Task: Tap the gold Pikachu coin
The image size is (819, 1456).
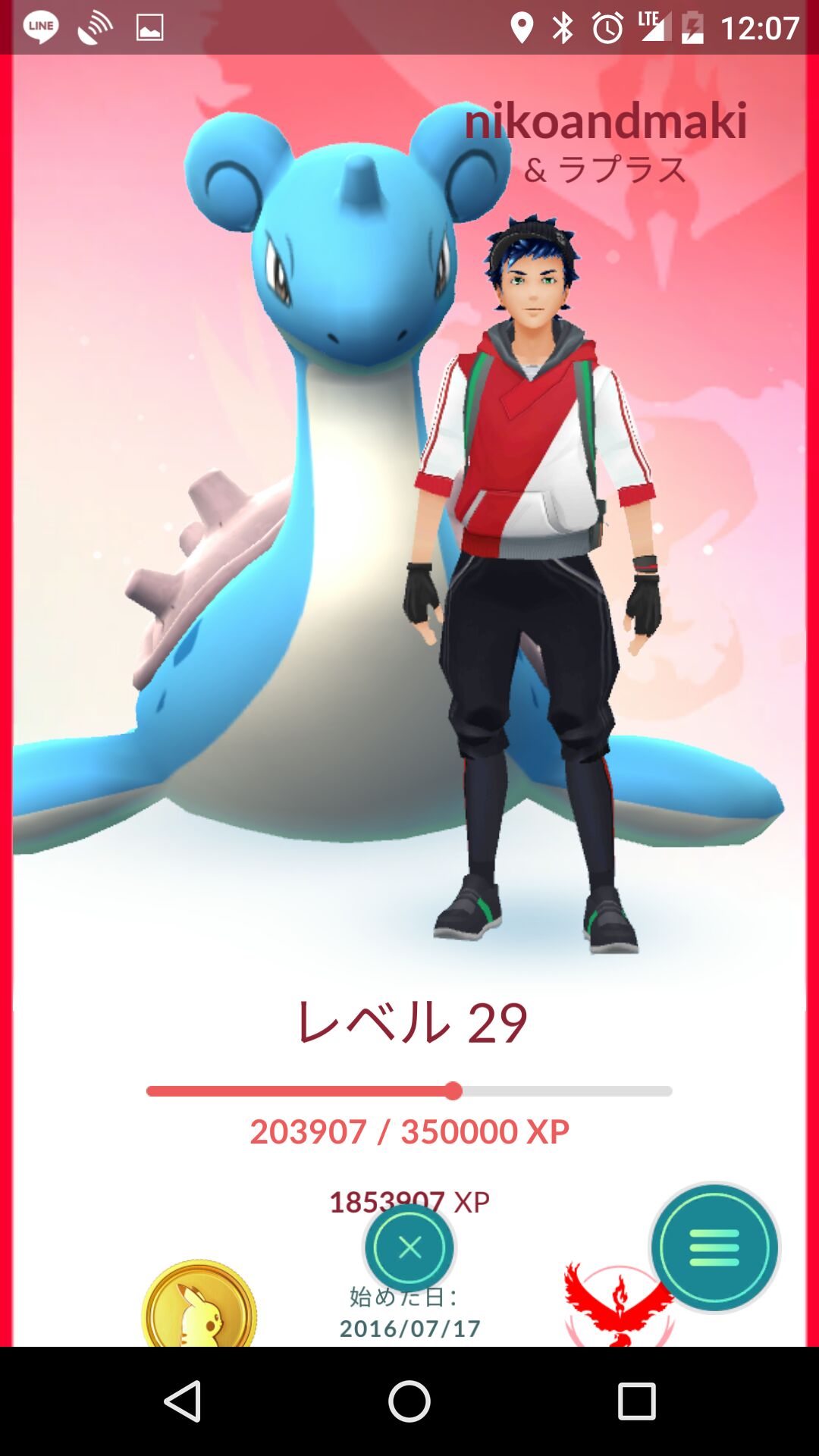Action: (199, 1306)
